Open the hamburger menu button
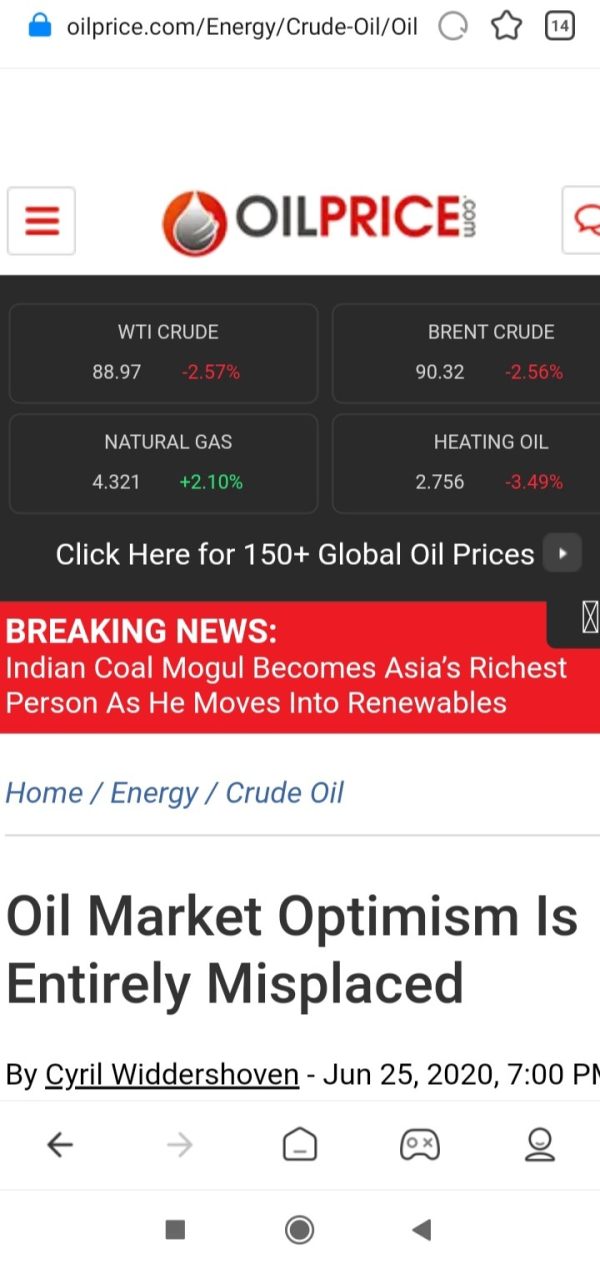This screenshot has height=1269, width=600. click(42, 221)
